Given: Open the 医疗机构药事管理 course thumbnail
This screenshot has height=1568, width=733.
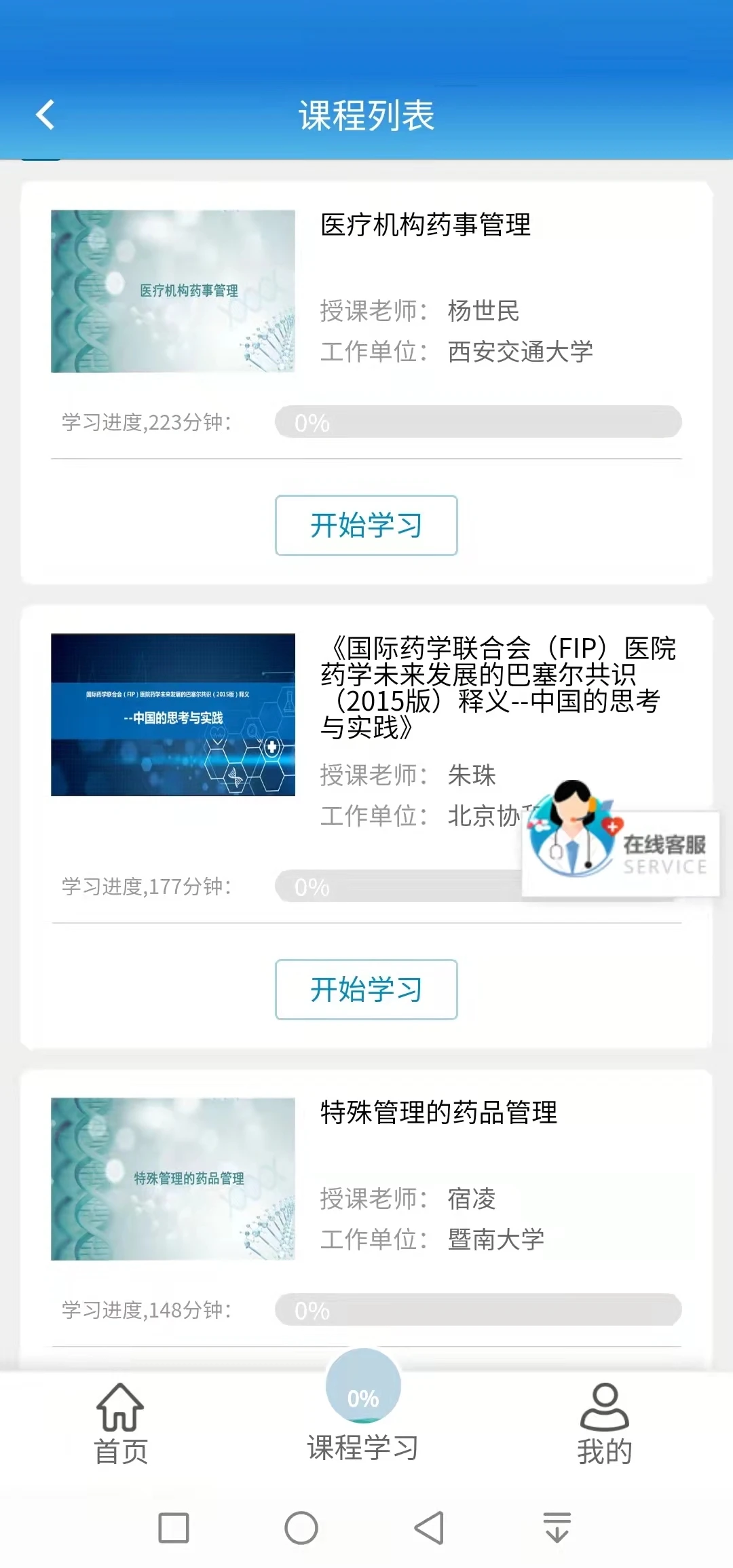Looking at the screenshot, I should tap(173, 291).
